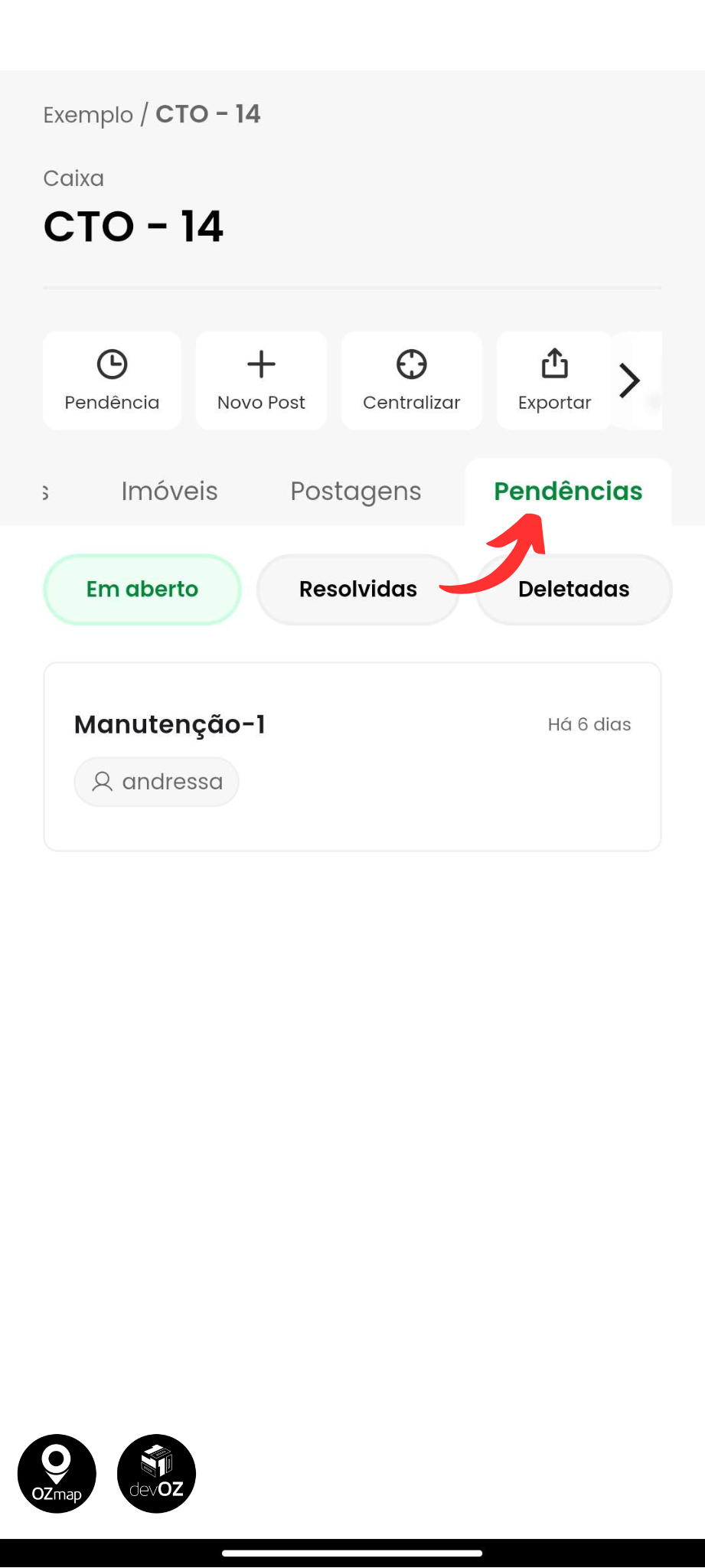The width and height of the screenshot is (705, 1568).
Task: Show more actions with the right chevron
Action: point(630,381)
